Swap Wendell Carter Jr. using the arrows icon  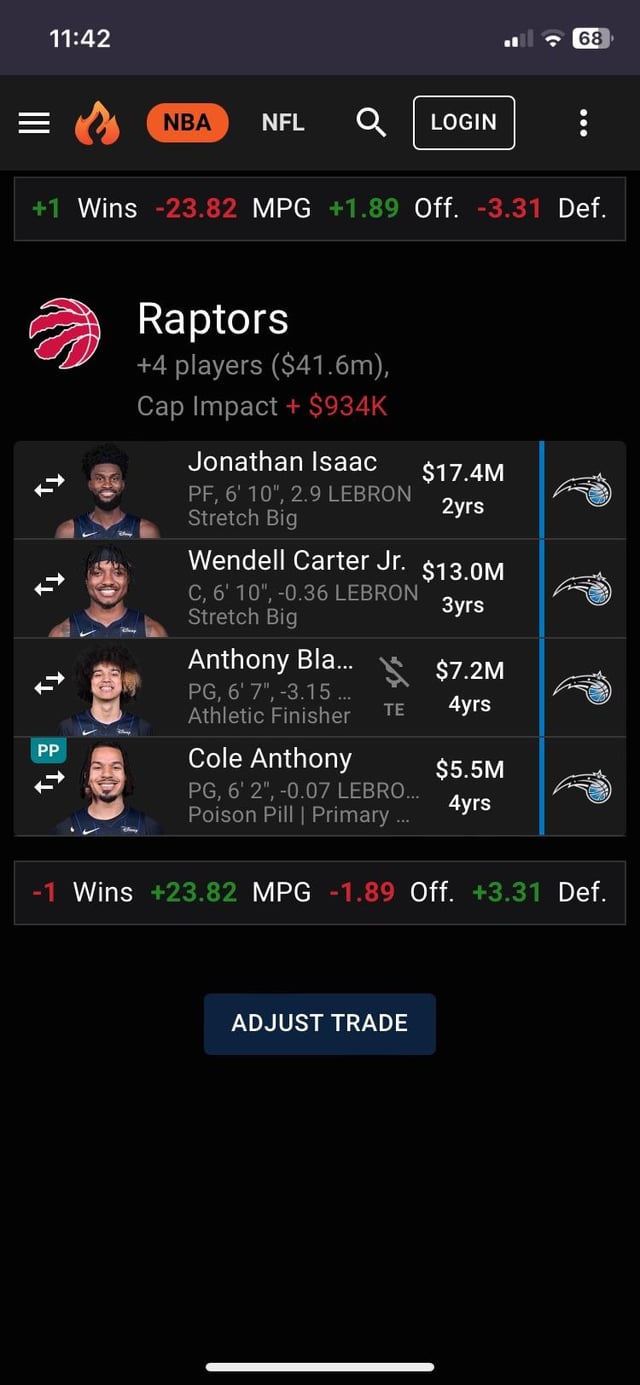(49, 584)
